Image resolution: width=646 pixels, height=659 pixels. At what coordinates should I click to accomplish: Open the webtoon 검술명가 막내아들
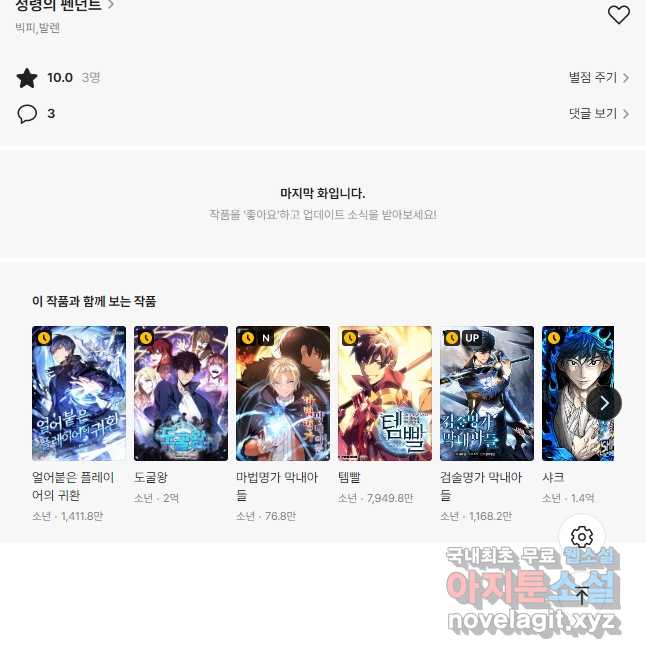[487, 393]
